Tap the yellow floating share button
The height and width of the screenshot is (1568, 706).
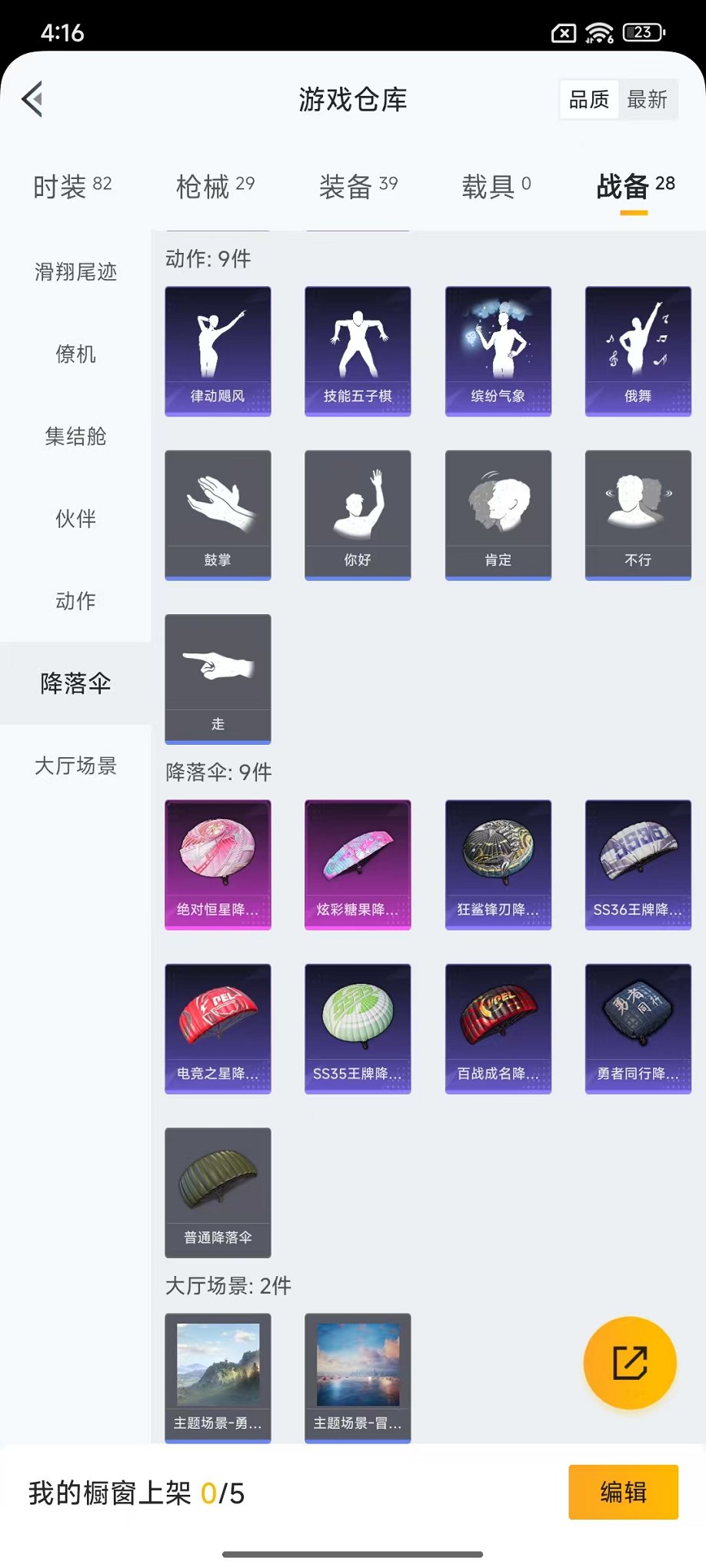(630, 1363)
